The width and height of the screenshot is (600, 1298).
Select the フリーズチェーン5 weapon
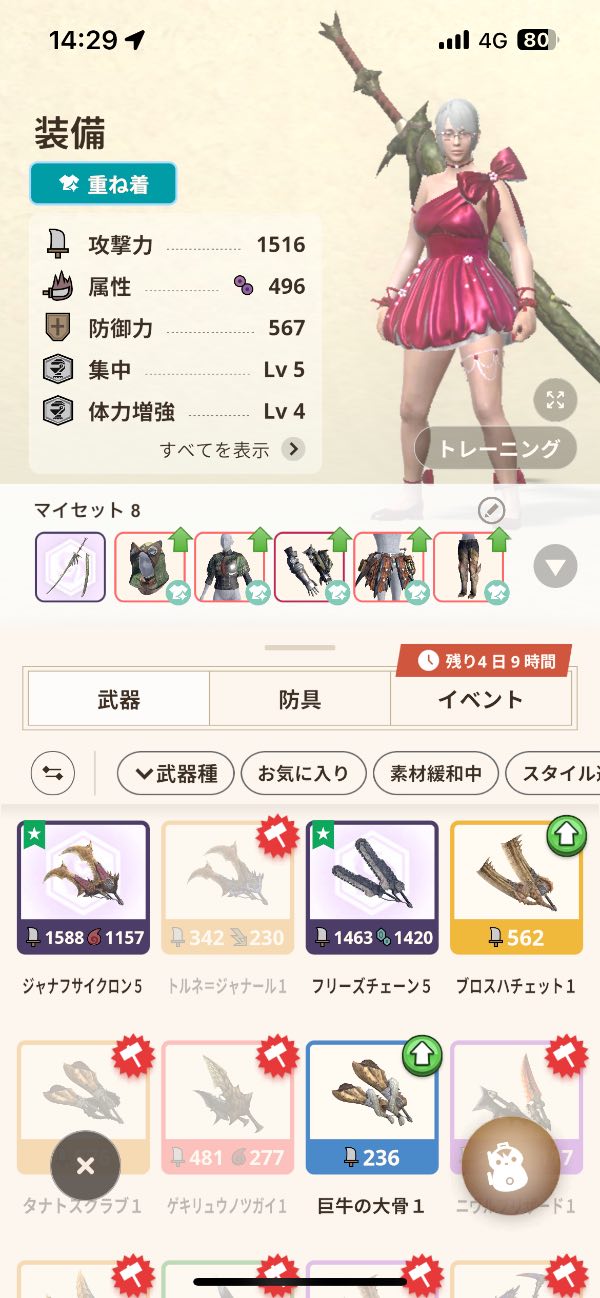372,888
